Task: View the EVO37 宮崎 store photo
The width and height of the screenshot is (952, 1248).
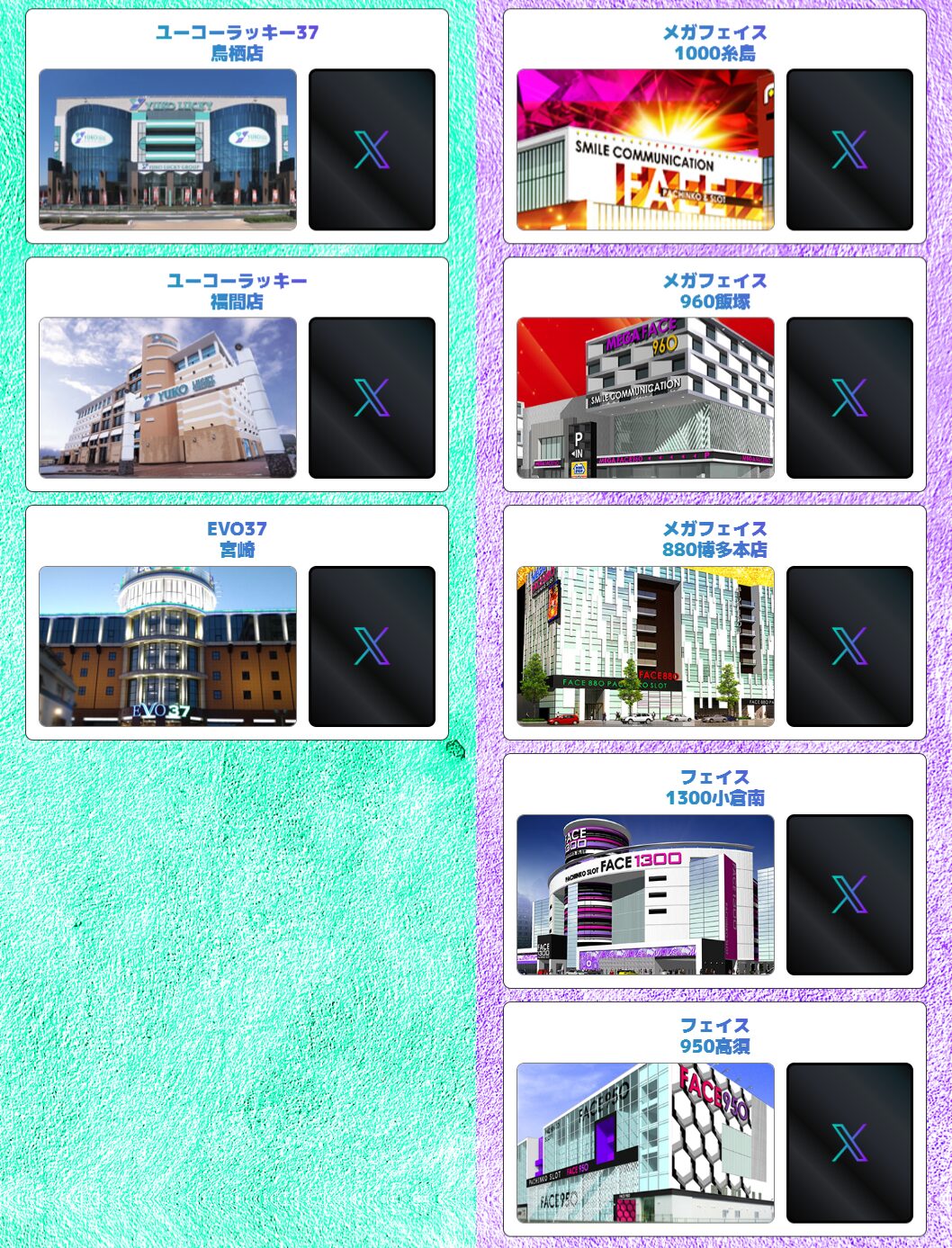Action: tap(167, 646)
